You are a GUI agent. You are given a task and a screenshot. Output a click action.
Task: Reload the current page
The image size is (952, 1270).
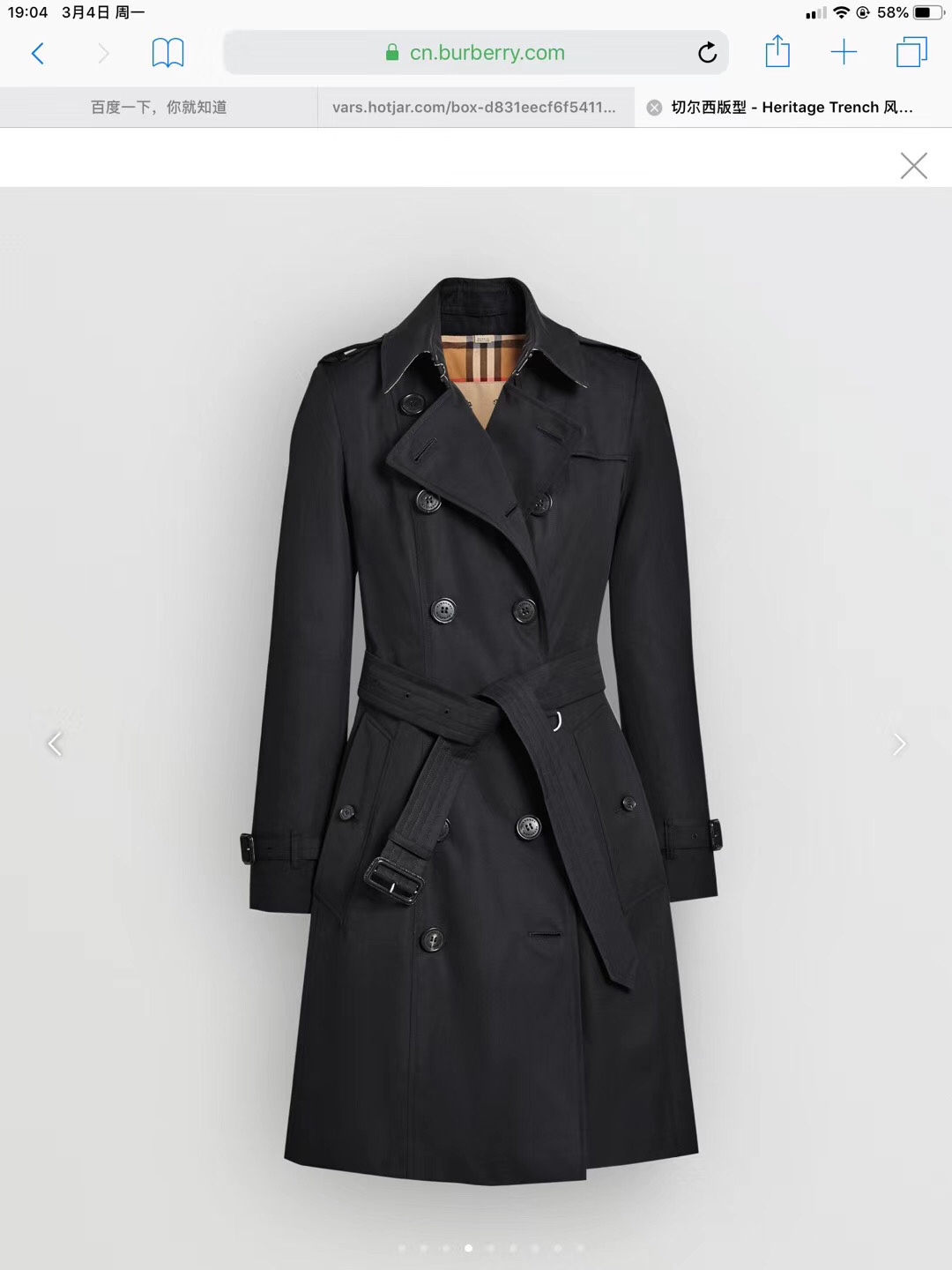coord(707,53)
